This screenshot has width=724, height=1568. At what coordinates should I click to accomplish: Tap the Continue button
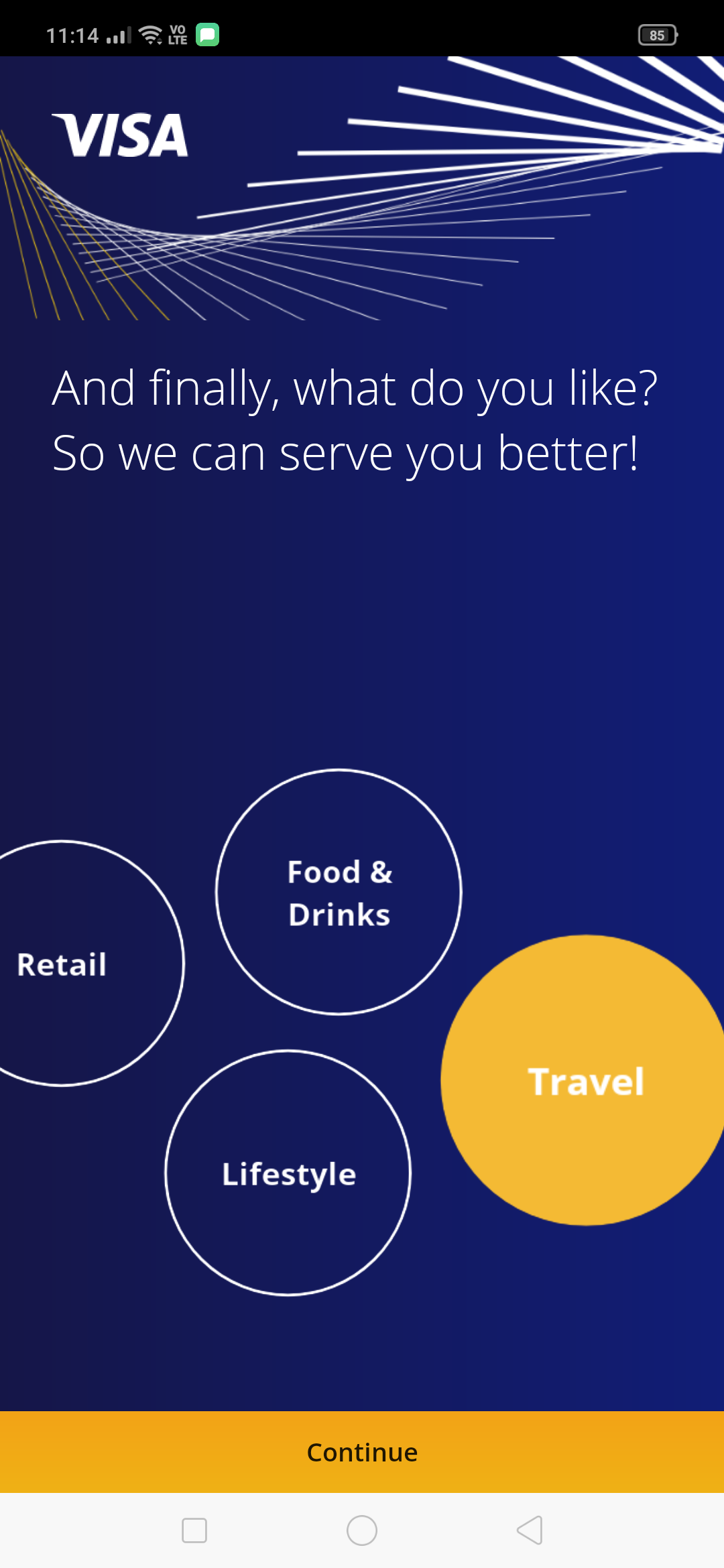tap(362, 1452)
